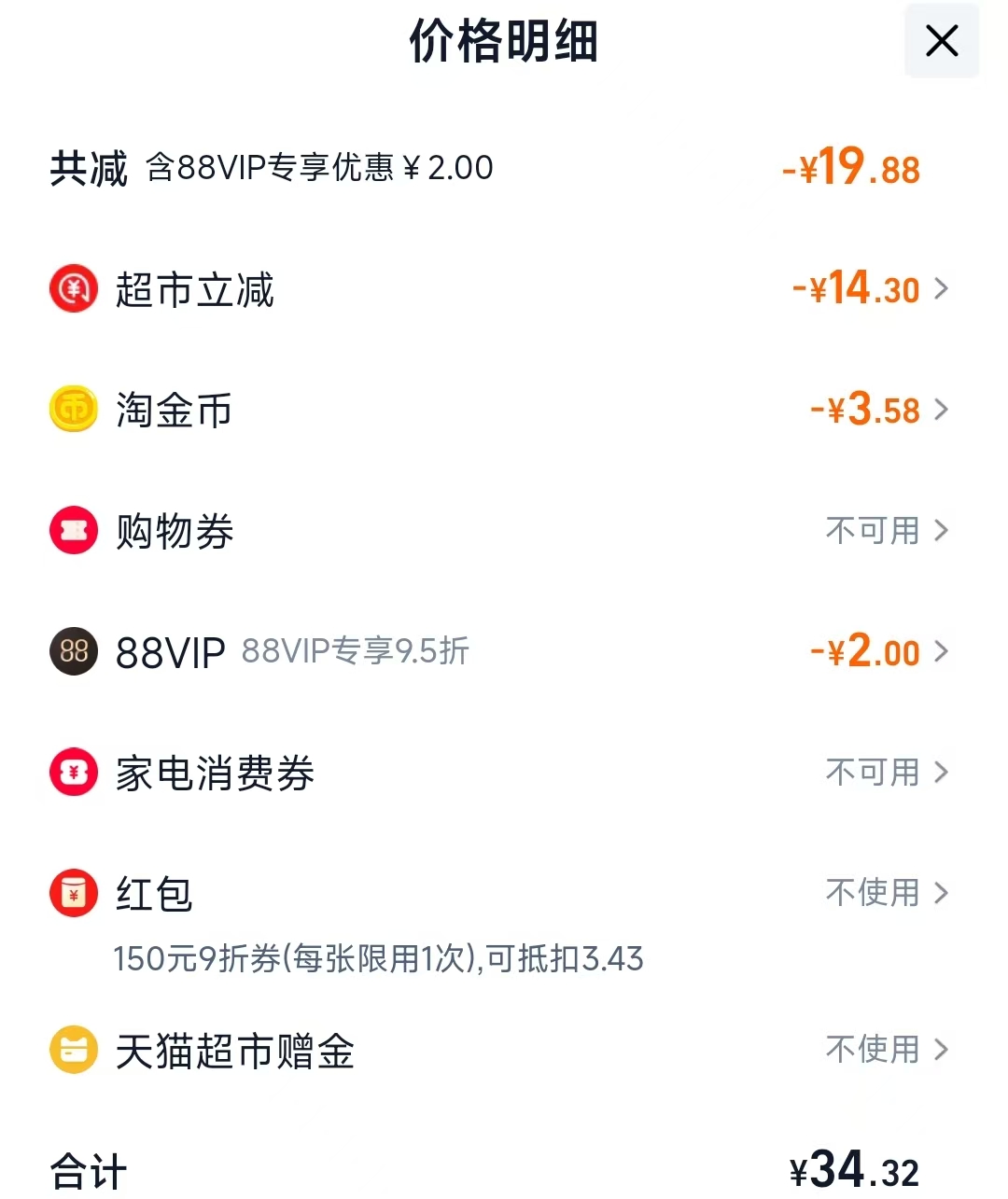Click the 购物券 shopping voucher icon
The height and width of the screenshot is (1199, 1008).
[73, 530]
